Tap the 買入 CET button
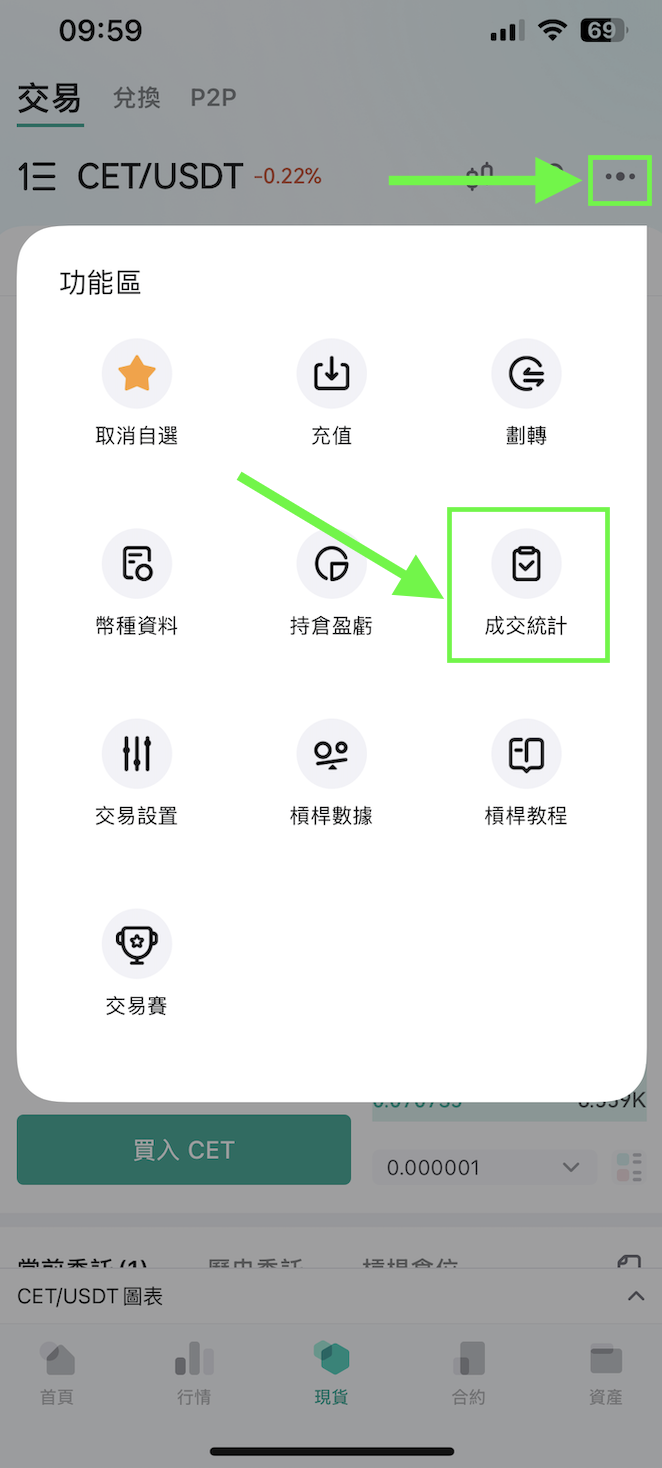The height and width of the screenshot is (1468, 662). click(184, 1150)
